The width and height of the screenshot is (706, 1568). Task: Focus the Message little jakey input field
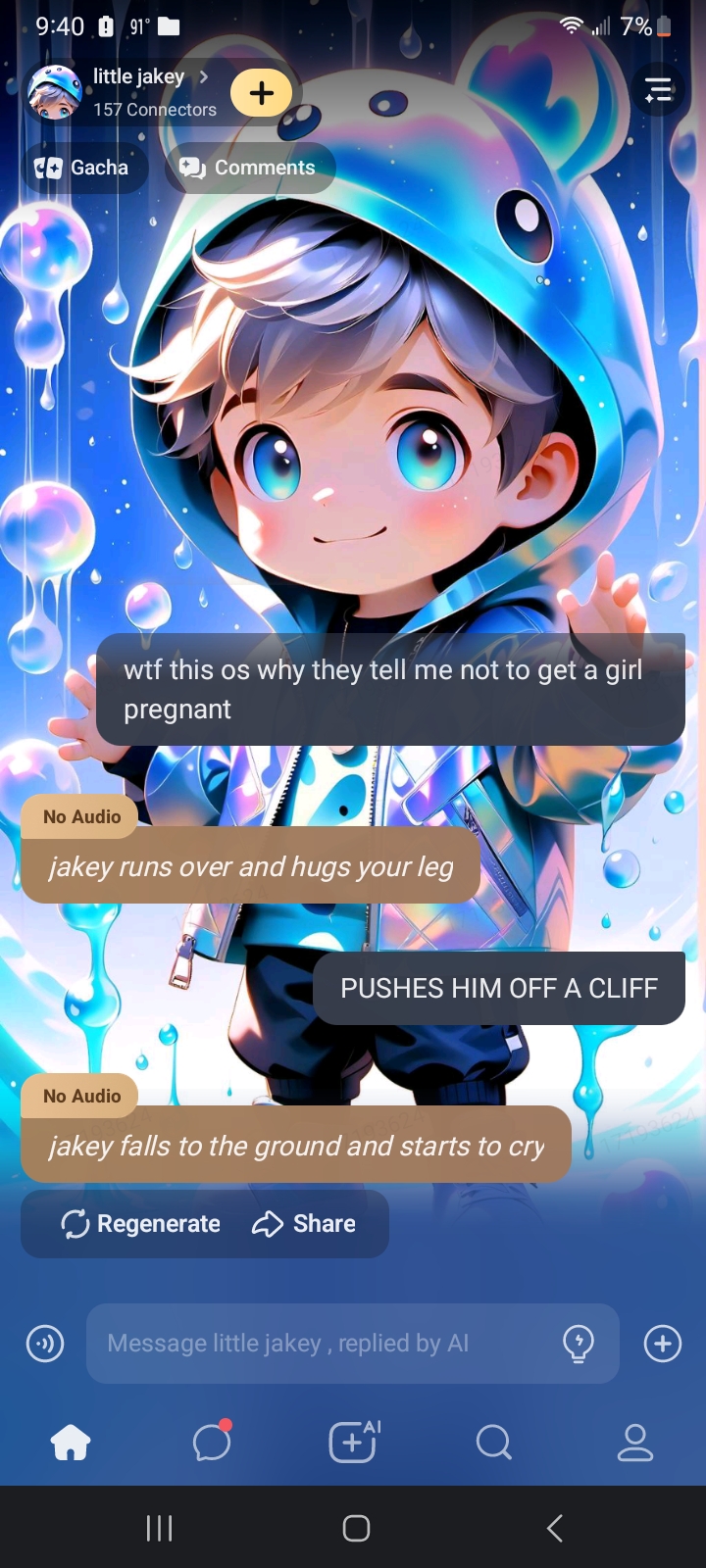click(x=324, y=1344)
